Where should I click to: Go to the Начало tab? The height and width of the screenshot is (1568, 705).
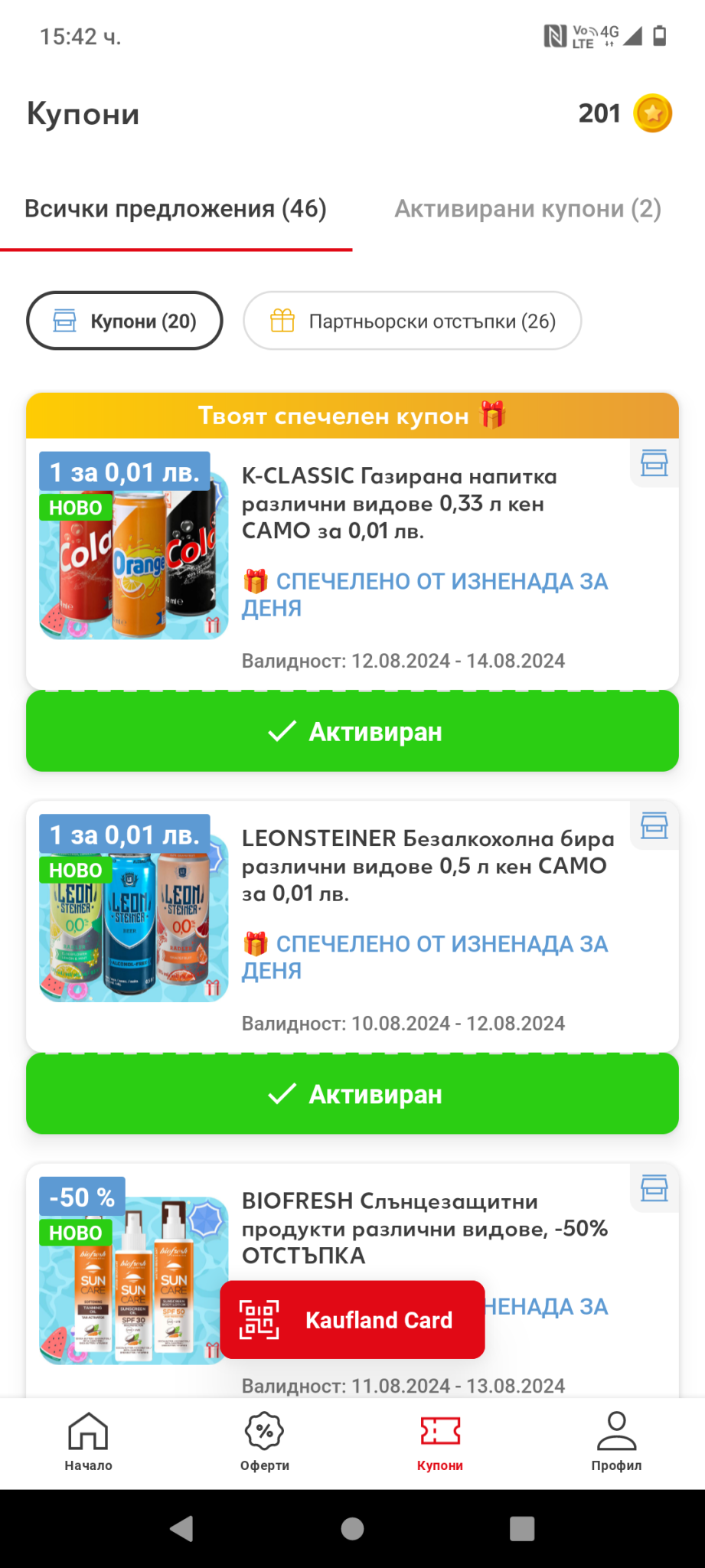pos(88,1442)
